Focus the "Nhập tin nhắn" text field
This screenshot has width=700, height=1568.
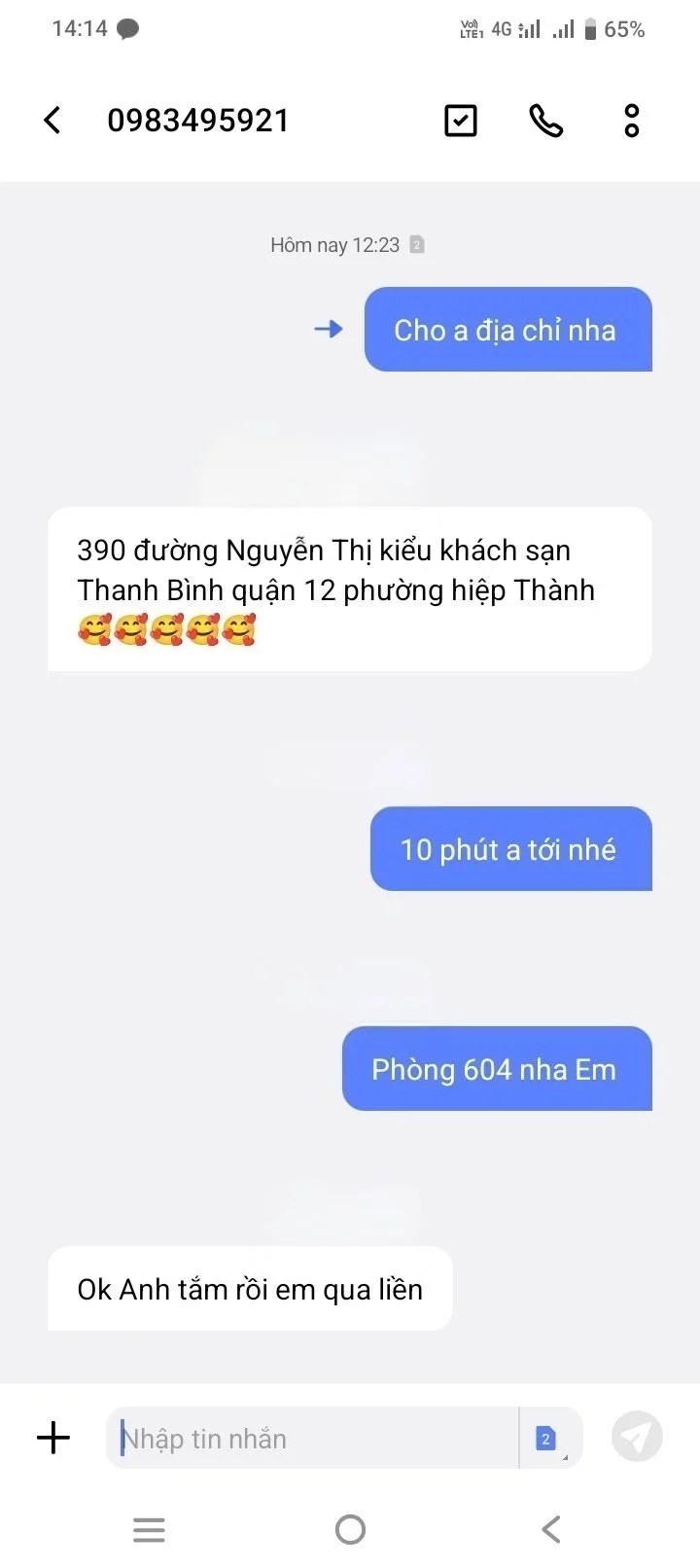pyautogui.click(x=311, y=1438)
